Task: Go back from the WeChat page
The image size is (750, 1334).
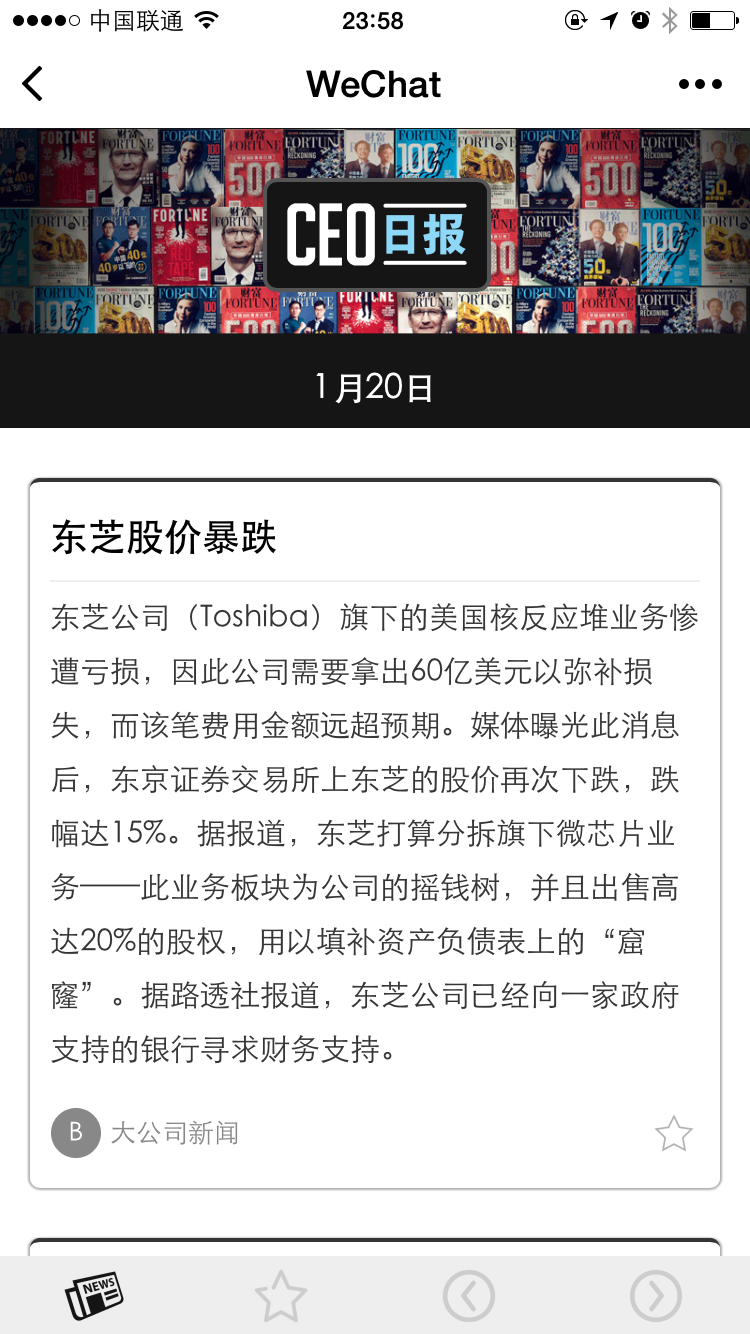Action: coord(33,84)
